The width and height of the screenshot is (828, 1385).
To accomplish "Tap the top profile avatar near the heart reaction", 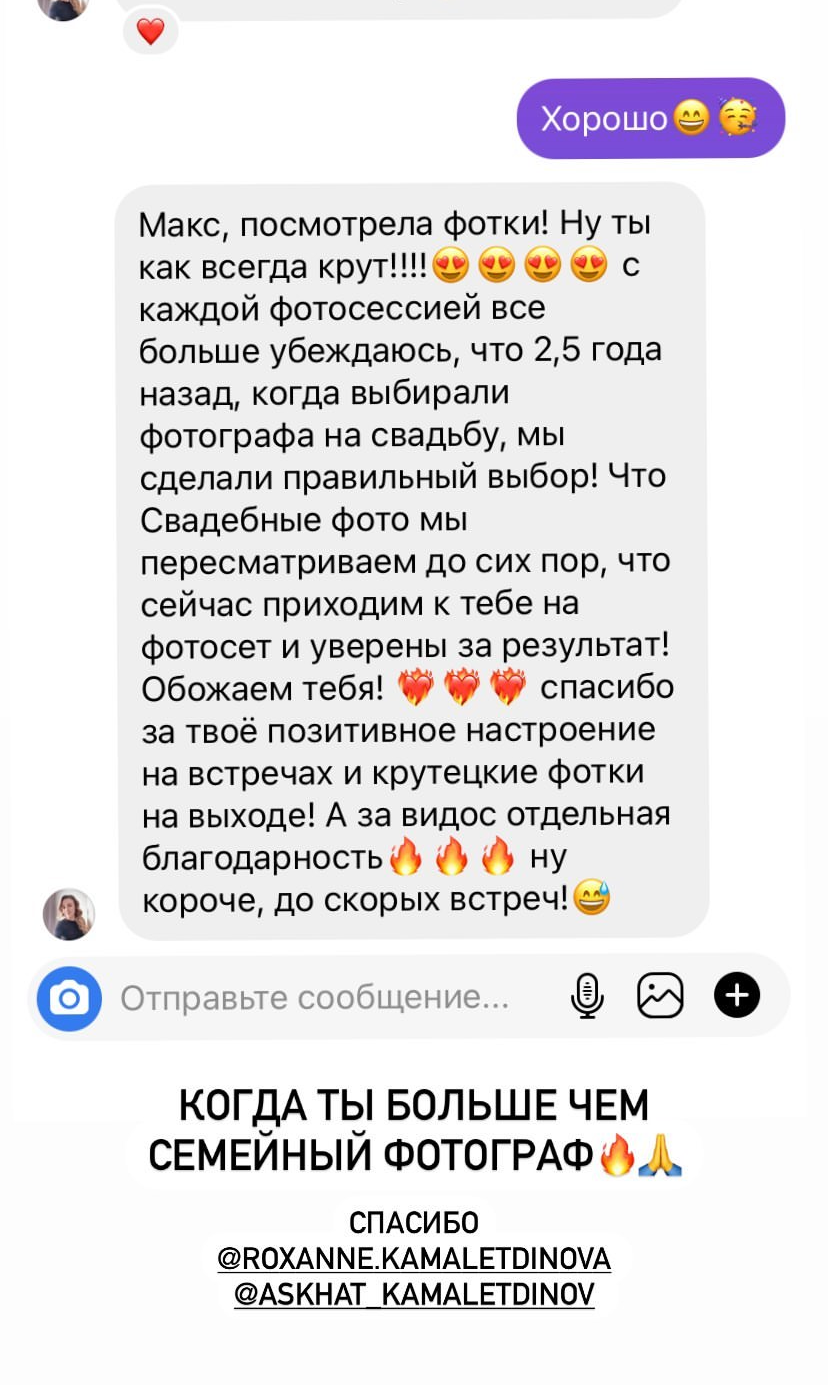I will point(62,8).
